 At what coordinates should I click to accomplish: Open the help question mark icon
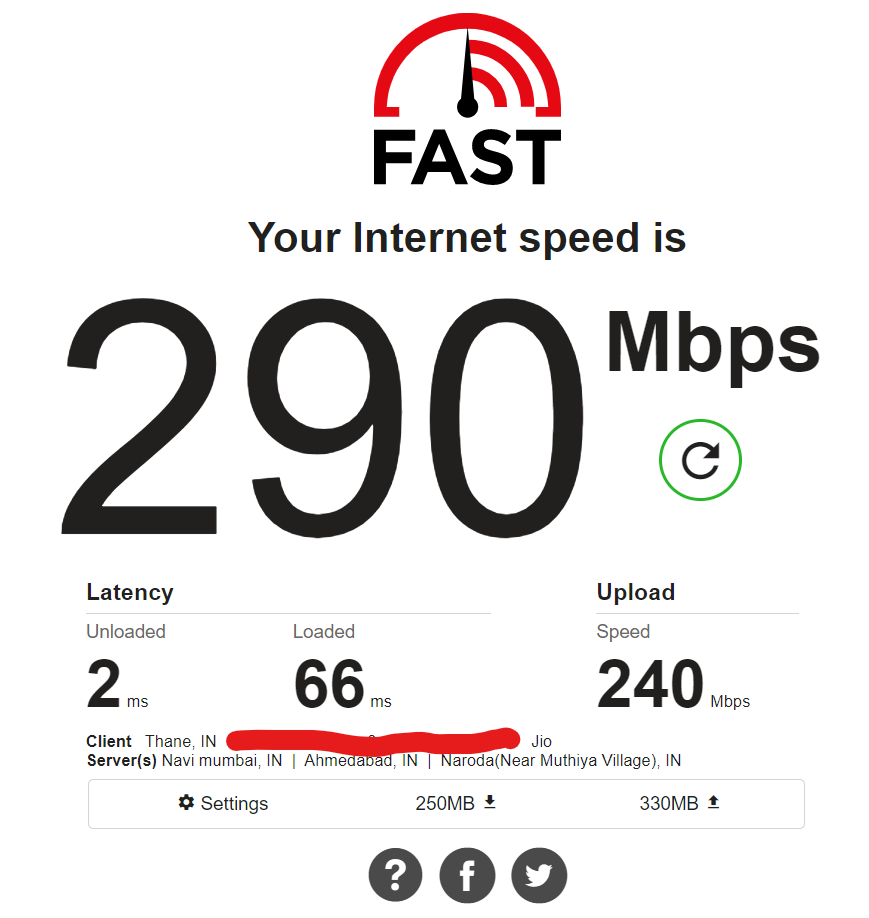point(396,876)
